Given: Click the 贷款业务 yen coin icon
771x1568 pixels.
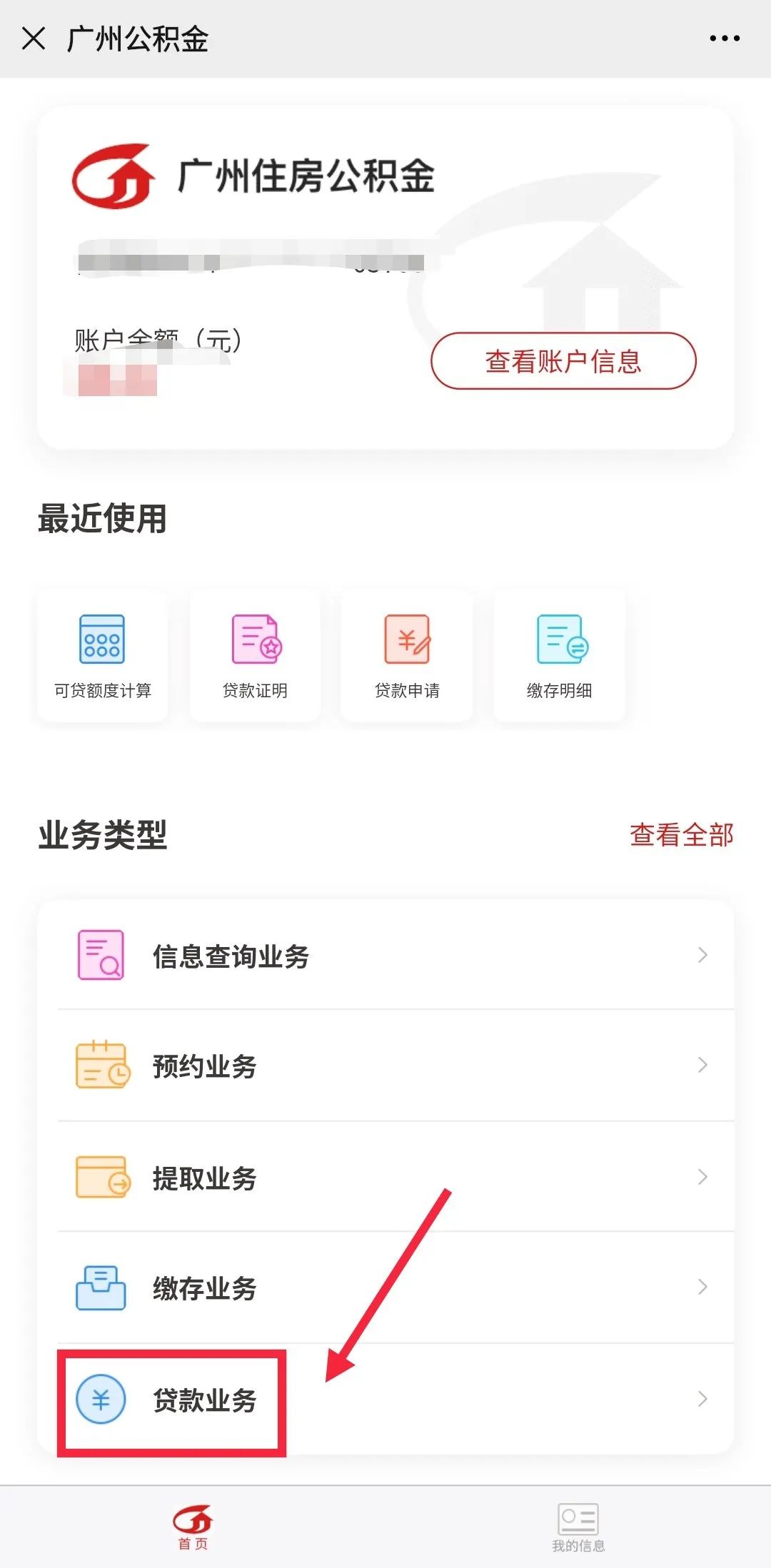Looking at the screenshot, I should point(100,1399).
